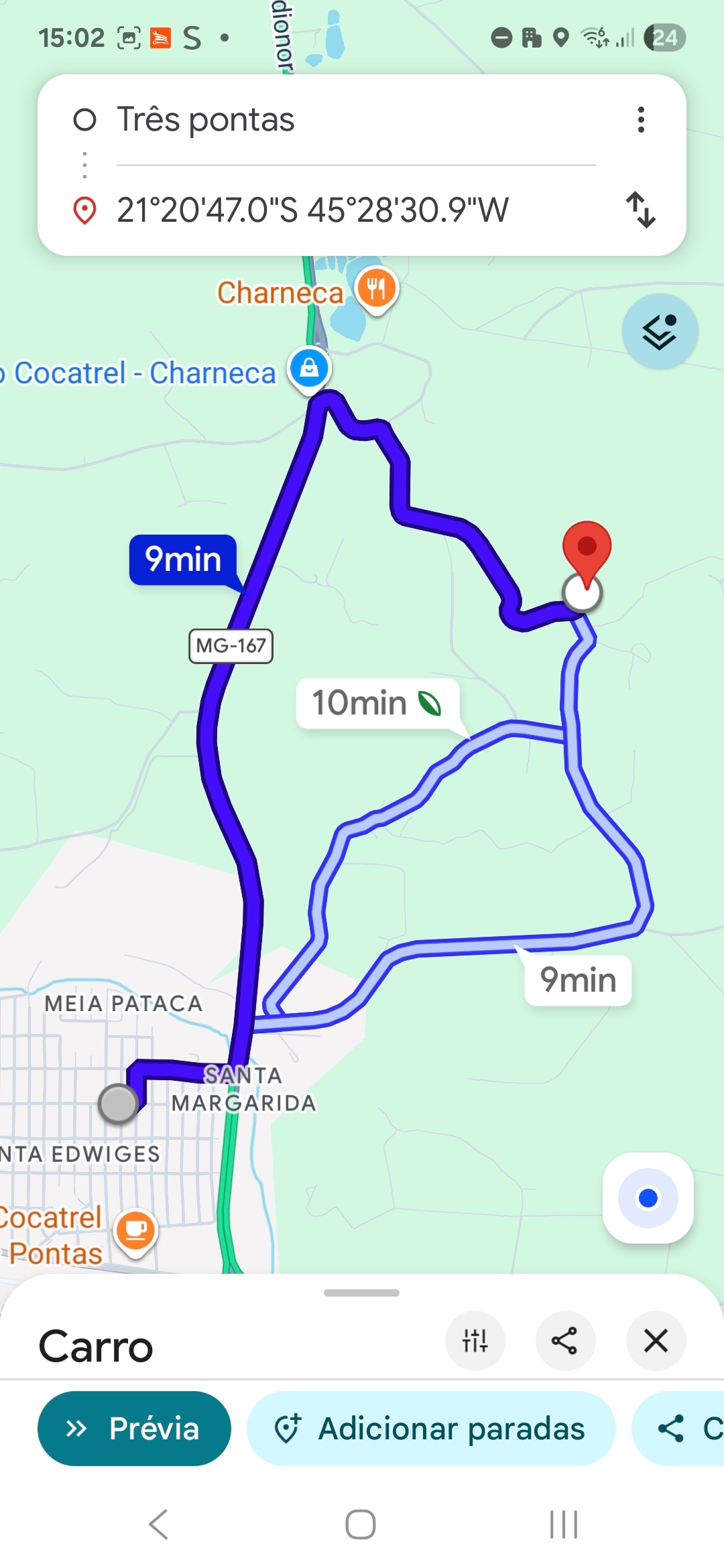The width and height of the screenshot is (724, 1568).
Task: Close the directions panel
Action: coord(656,1341)
